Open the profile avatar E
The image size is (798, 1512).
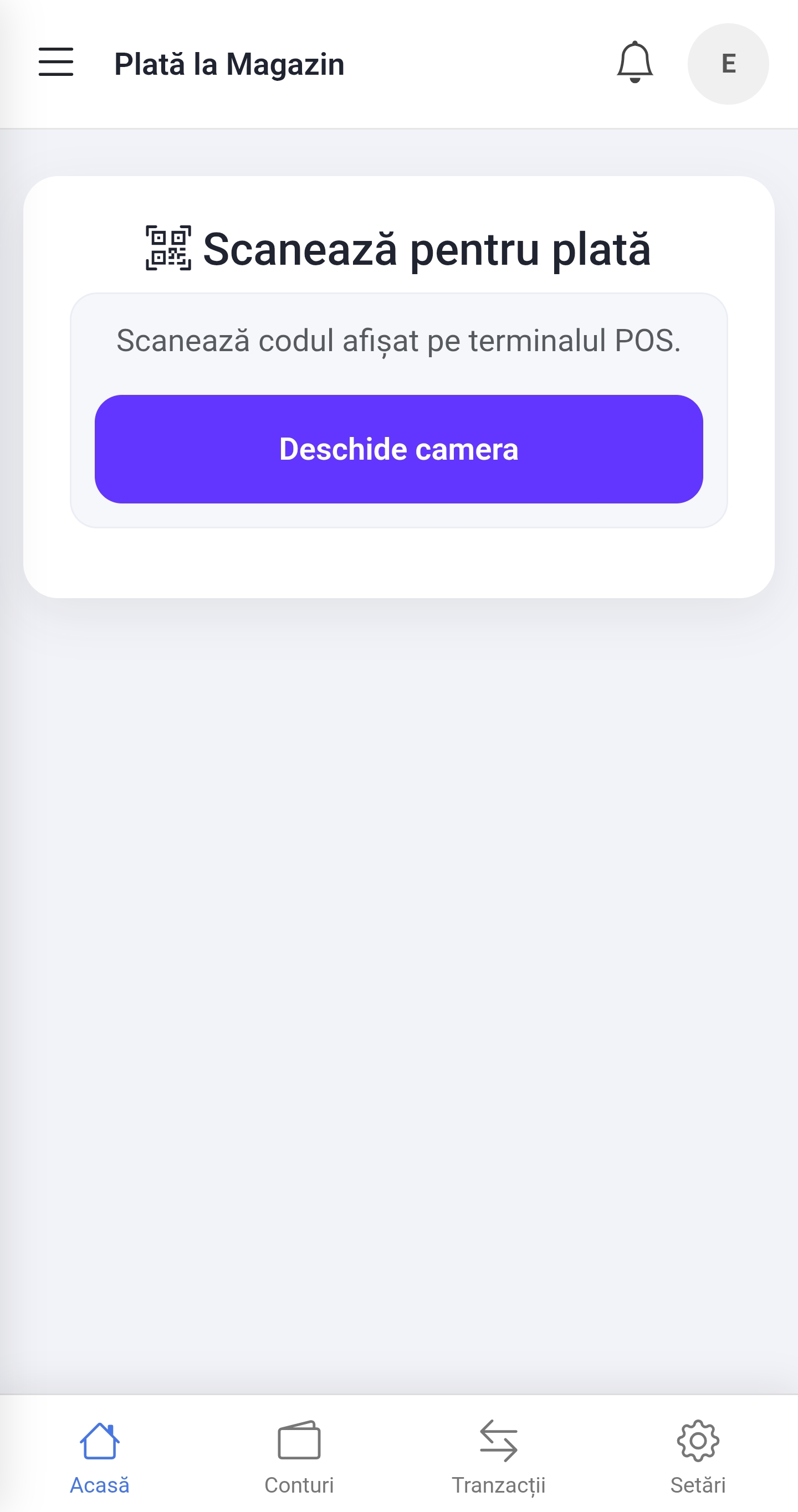point(728,64)
